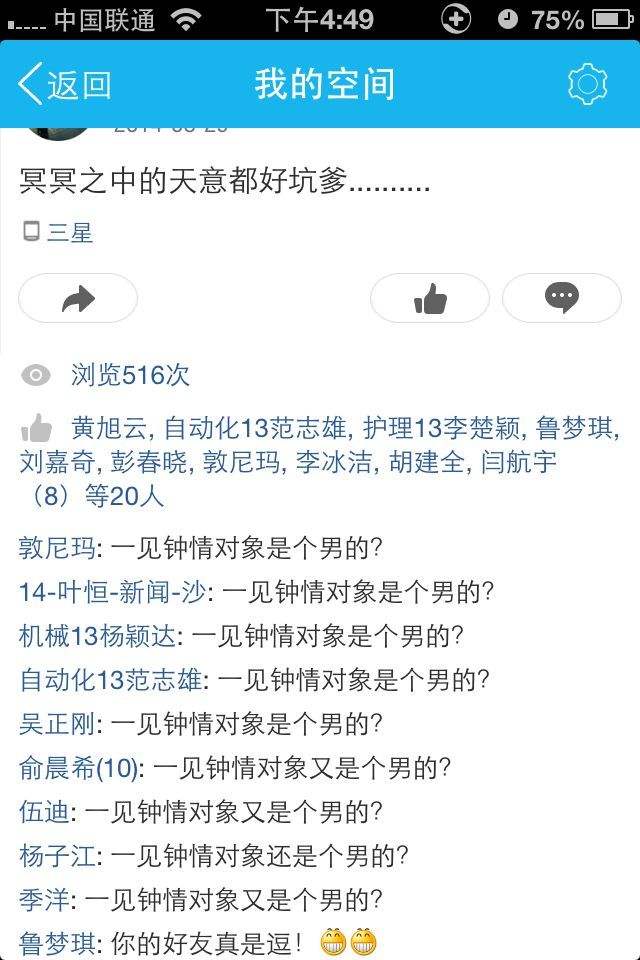Open the 三星 device link
The image size is (640, 960).
tap(68, 233)
